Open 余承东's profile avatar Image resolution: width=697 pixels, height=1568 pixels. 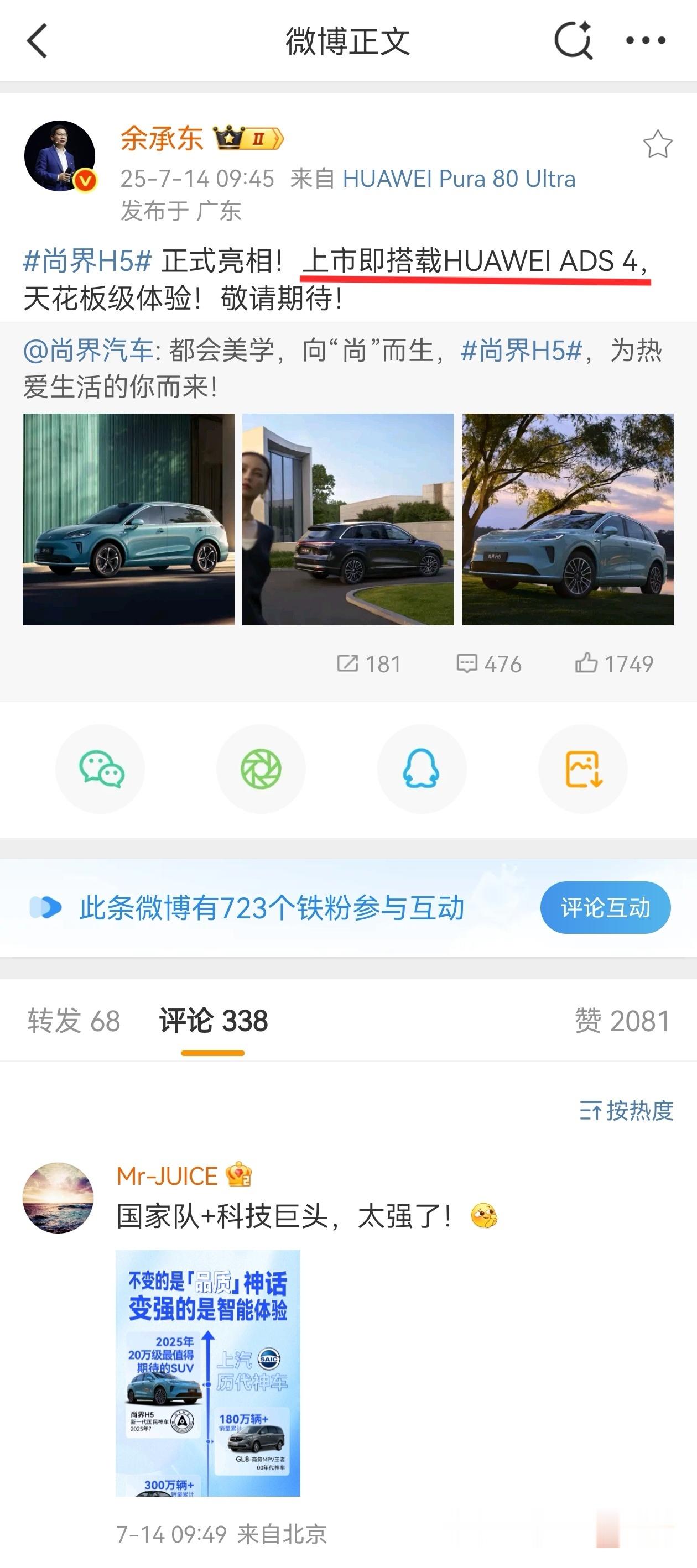tap(60, 156)
